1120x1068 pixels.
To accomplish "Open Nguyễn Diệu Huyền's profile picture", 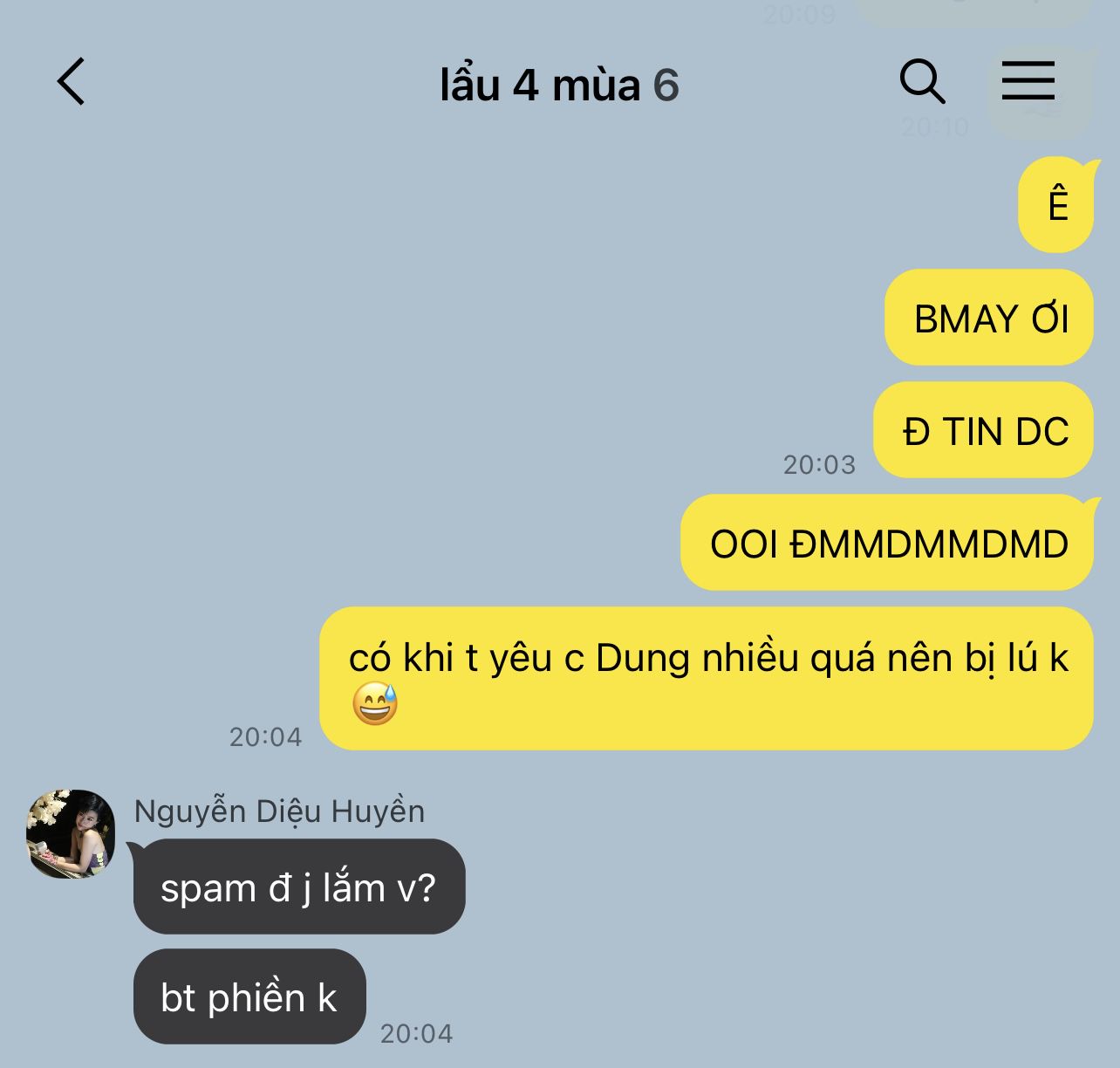I will coord(71,833).
